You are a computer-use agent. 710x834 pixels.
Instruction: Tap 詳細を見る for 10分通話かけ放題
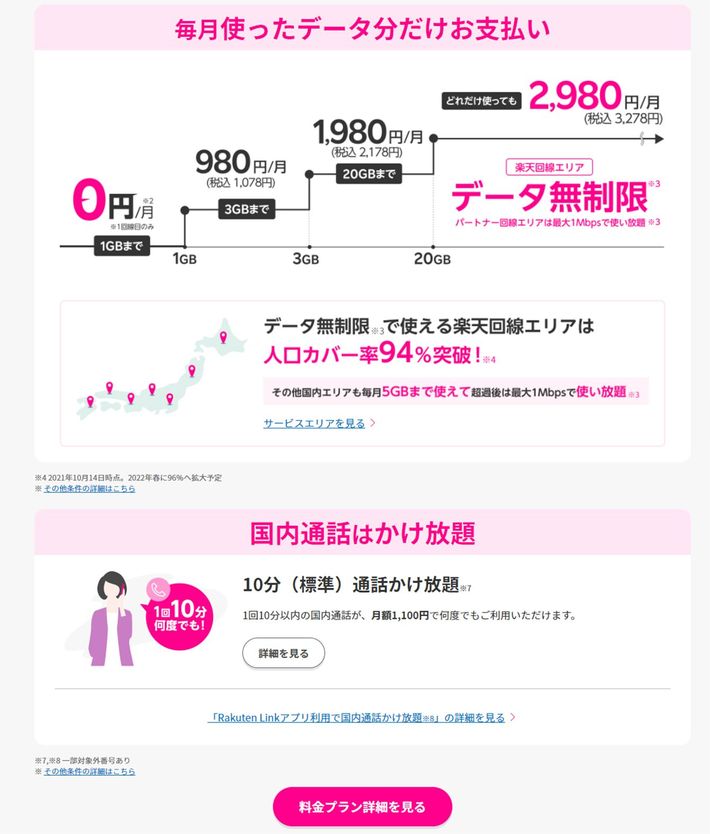coord(283,653)
